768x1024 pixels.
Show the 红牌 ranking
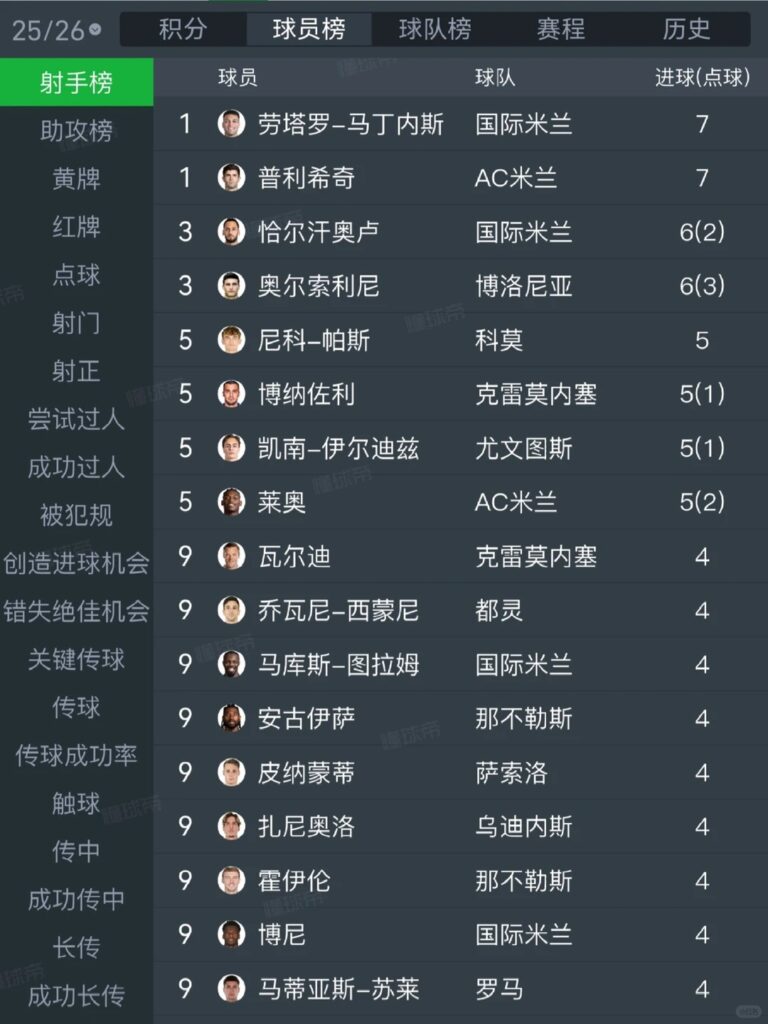(76, 227)
